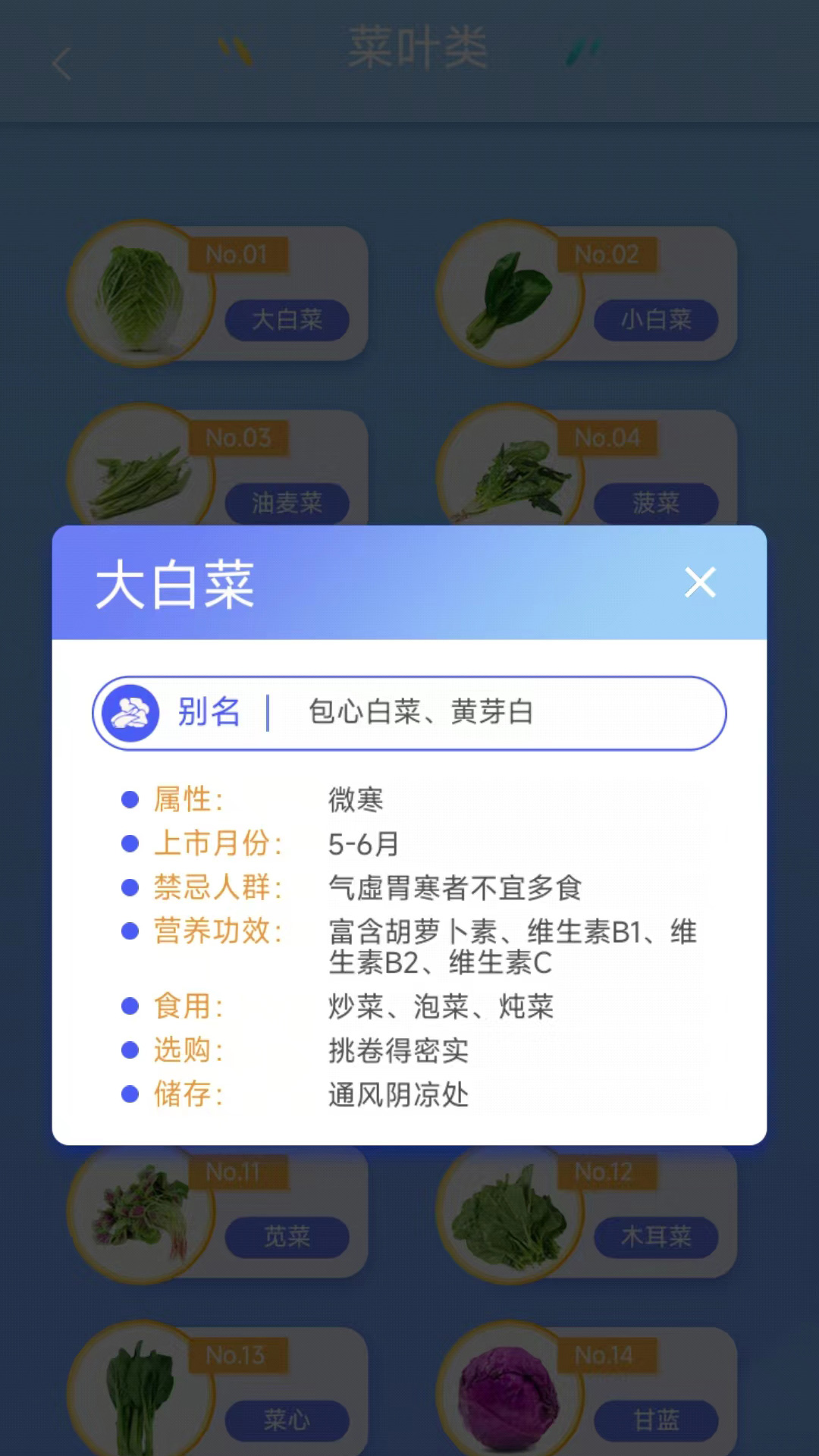Click the 油麦菜 vegetable photo in card No.03
The height and width of the screenshot is (1456, 819).
pyautogui.click(x=140, y=478)
